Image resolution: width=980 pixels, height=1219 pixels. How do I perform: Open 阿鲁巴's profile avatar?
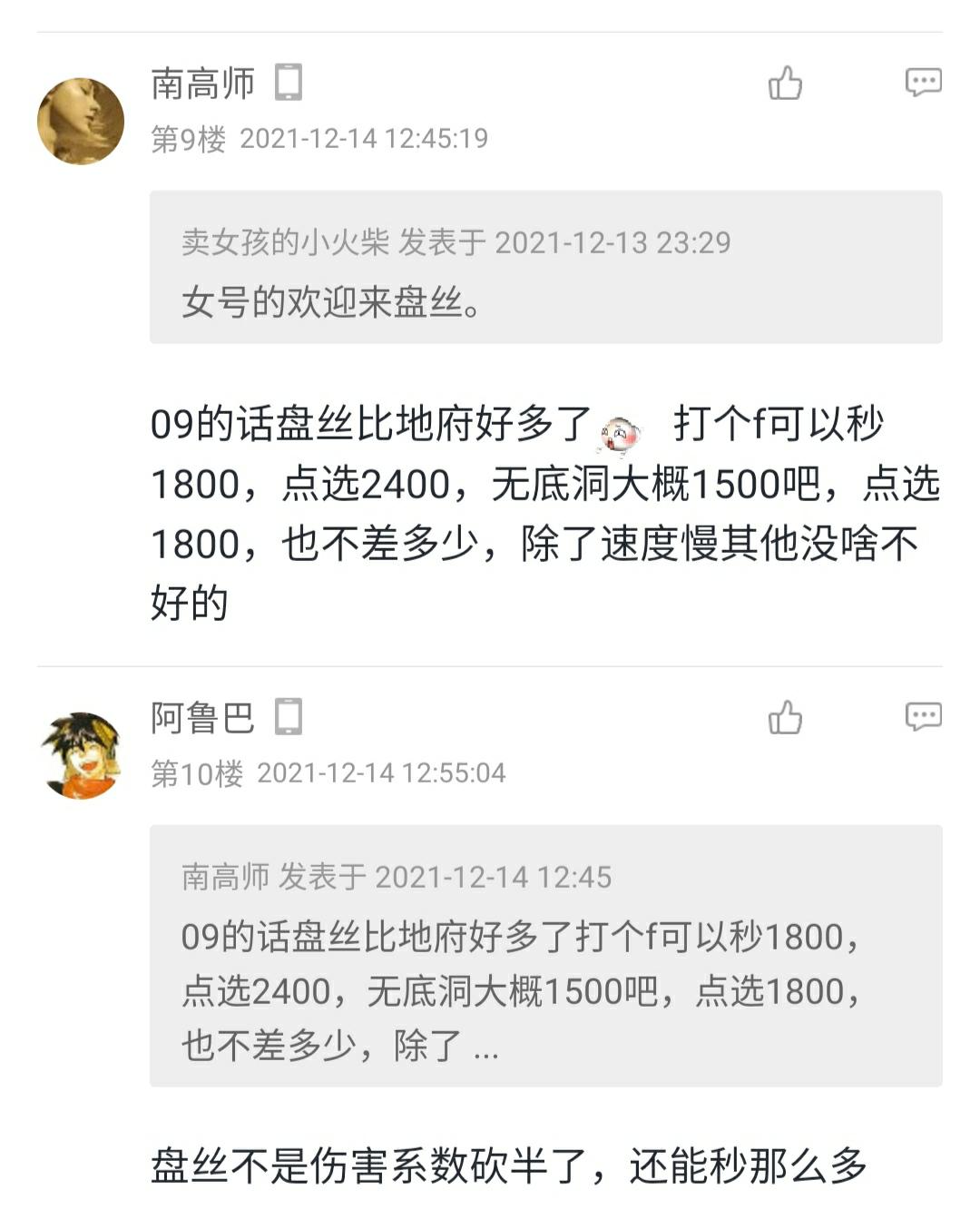[x=81, y=755]
